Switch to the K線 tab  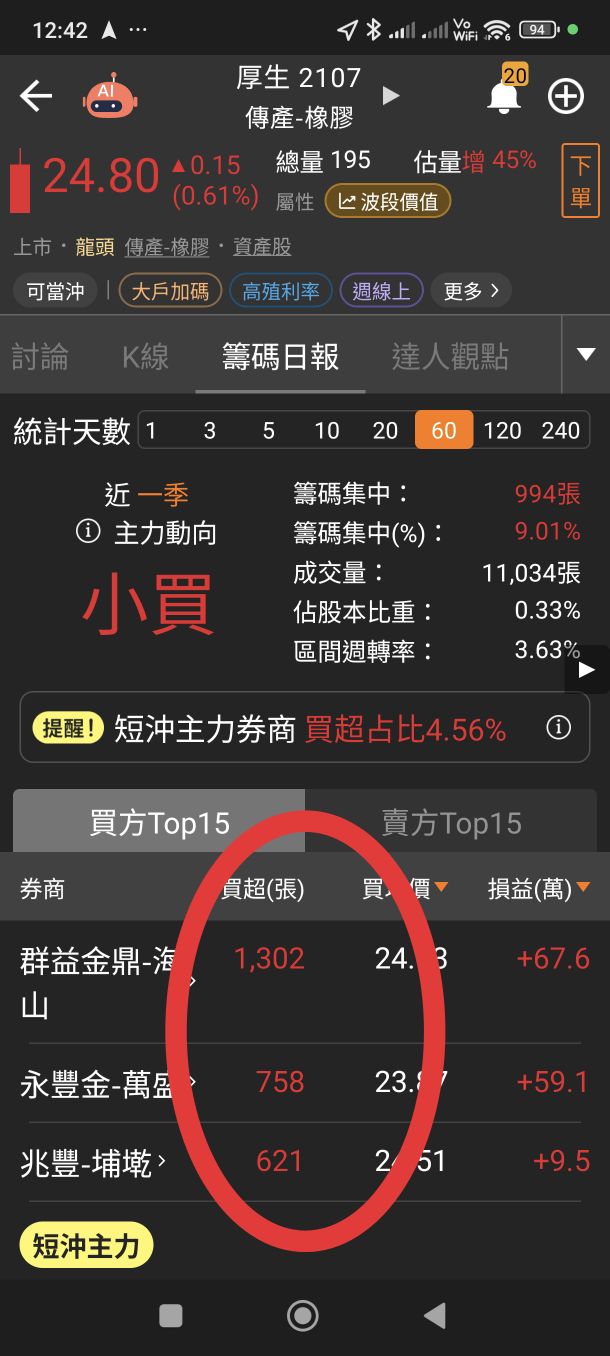coord(145,356)
